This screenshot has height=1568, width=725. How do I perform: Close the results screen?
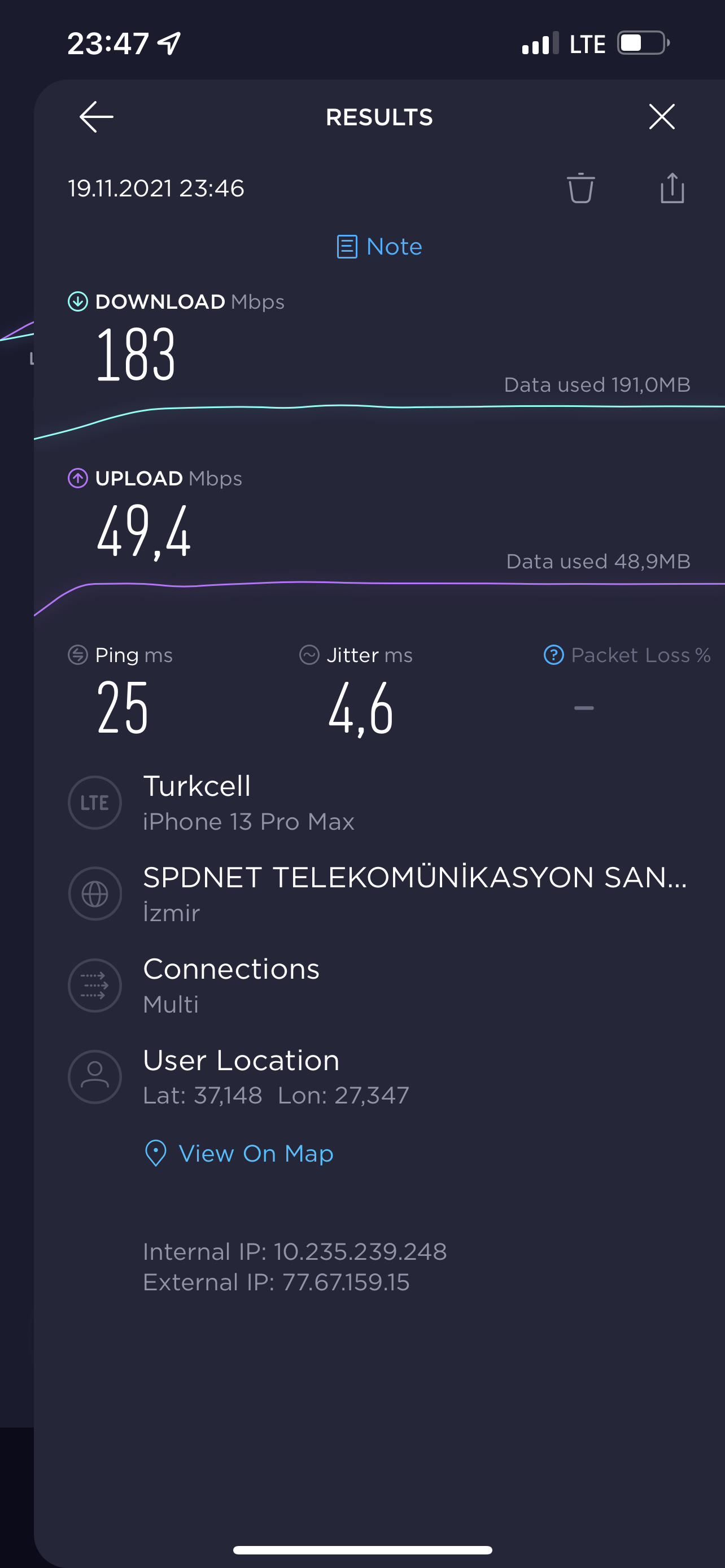pos(662,116)
